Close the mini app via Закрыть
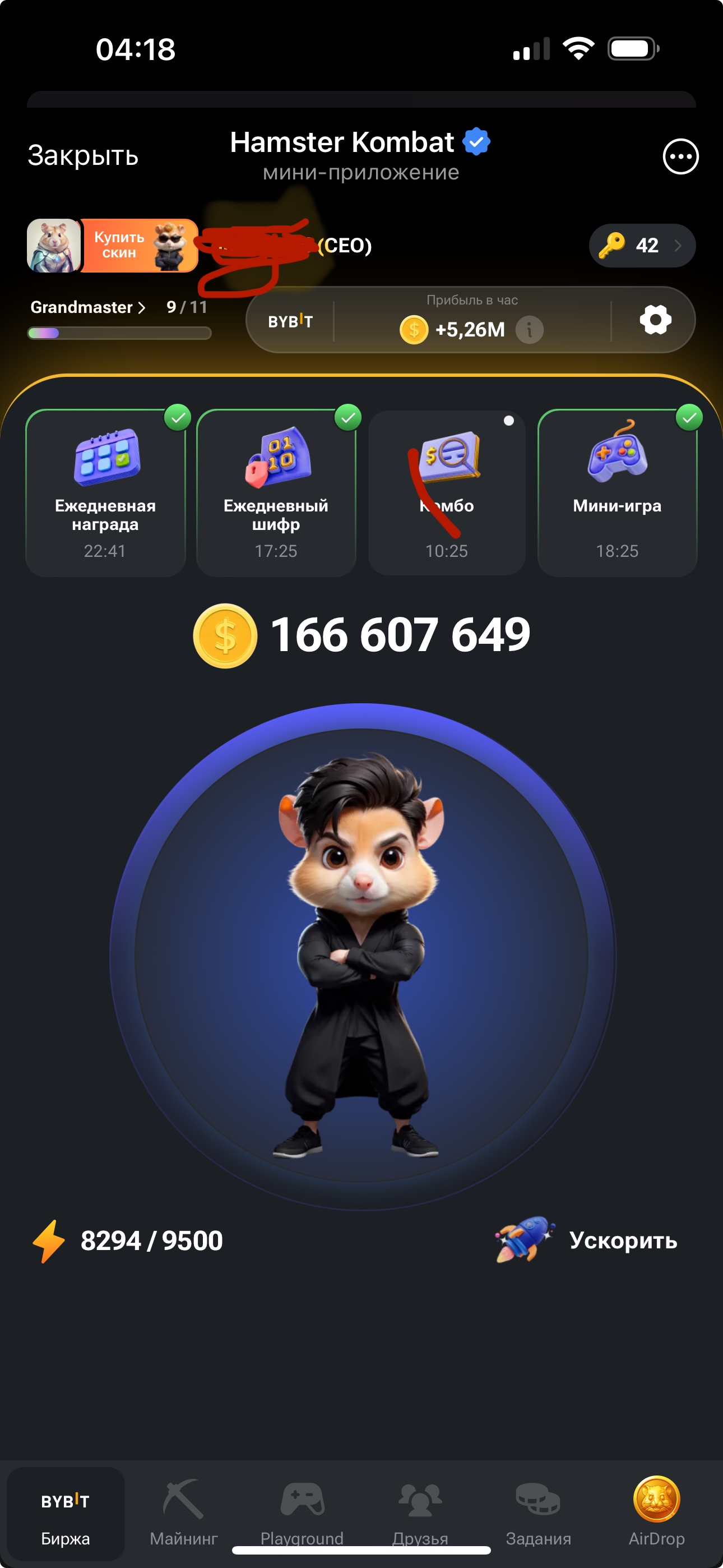The height and width of the screenshot is (1568, 723). 84,156
